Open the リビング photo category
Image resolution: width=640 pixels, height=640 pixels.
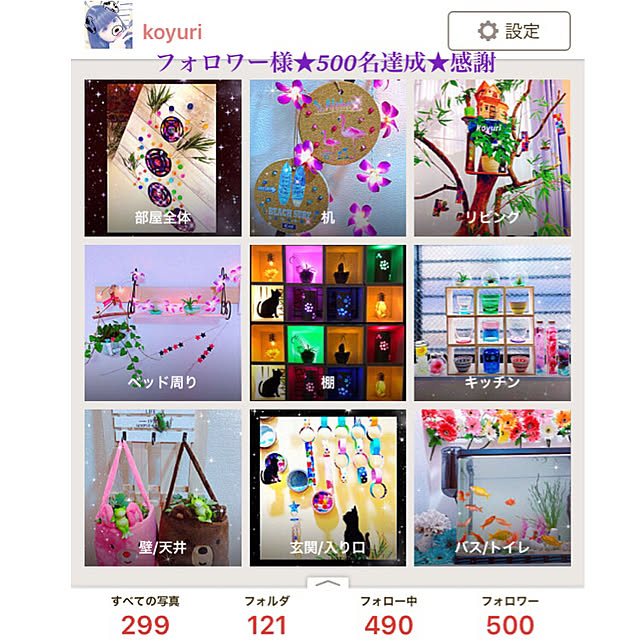492,158
